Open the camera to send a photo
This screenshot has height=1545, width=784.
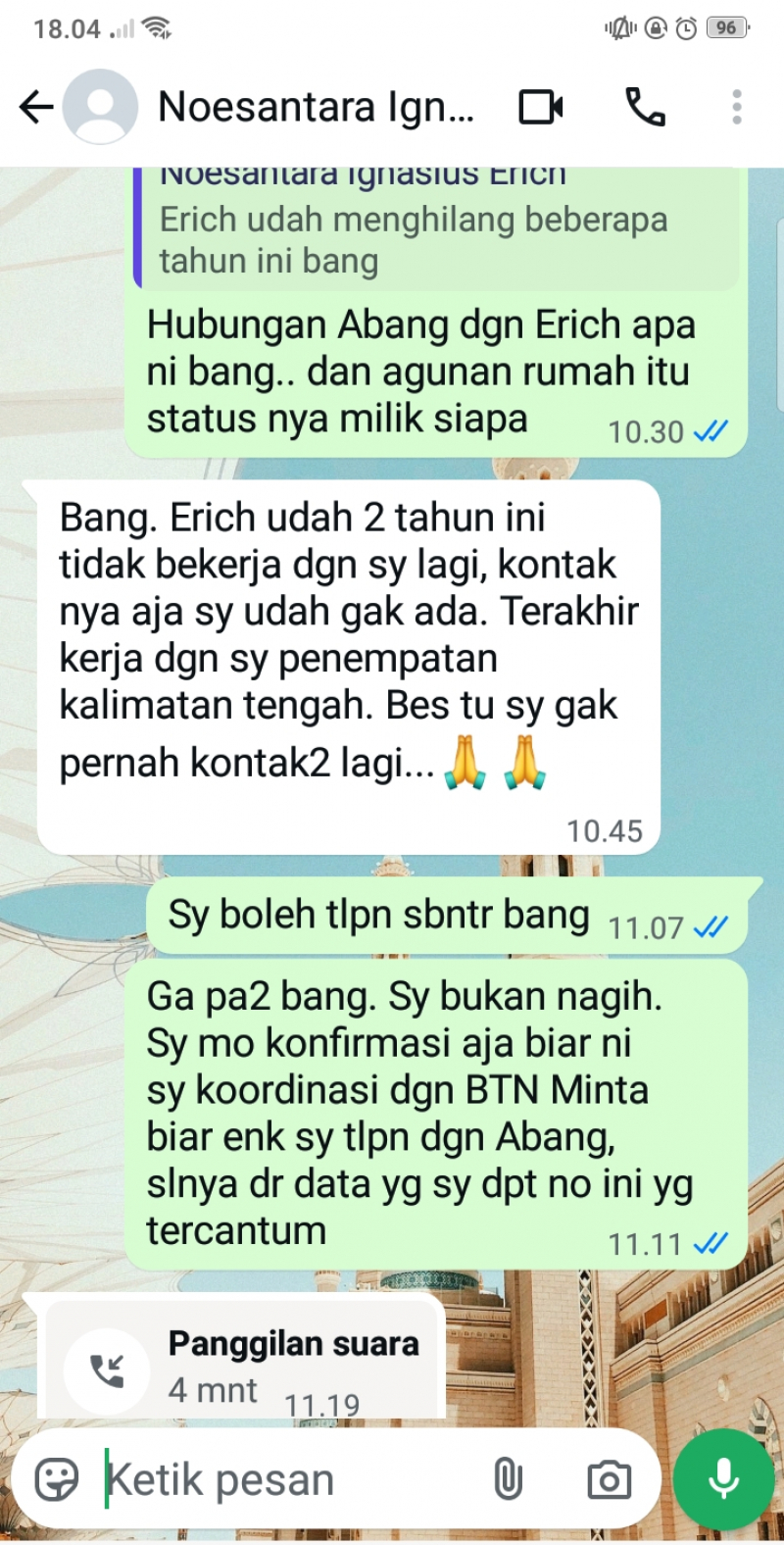(609, 1479)
